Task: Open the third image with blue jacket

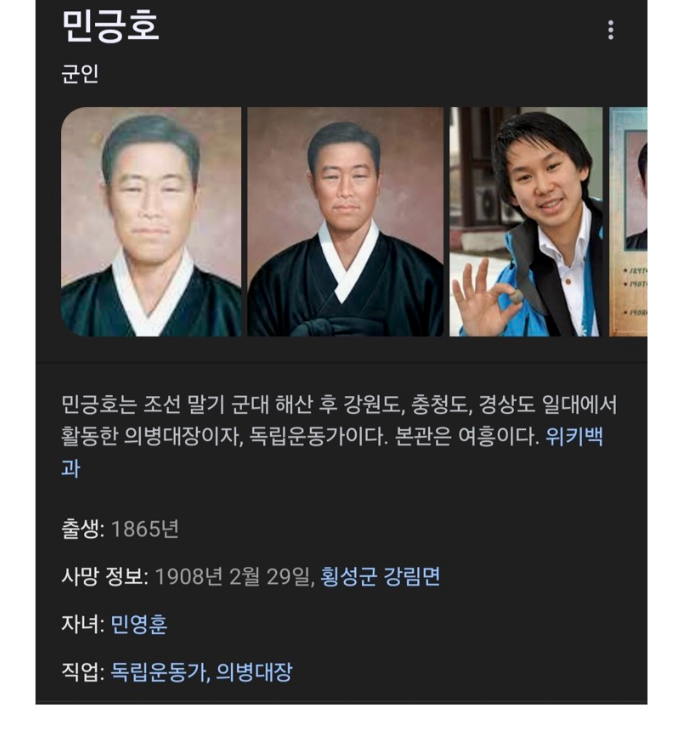Action: tap(526, 222)
